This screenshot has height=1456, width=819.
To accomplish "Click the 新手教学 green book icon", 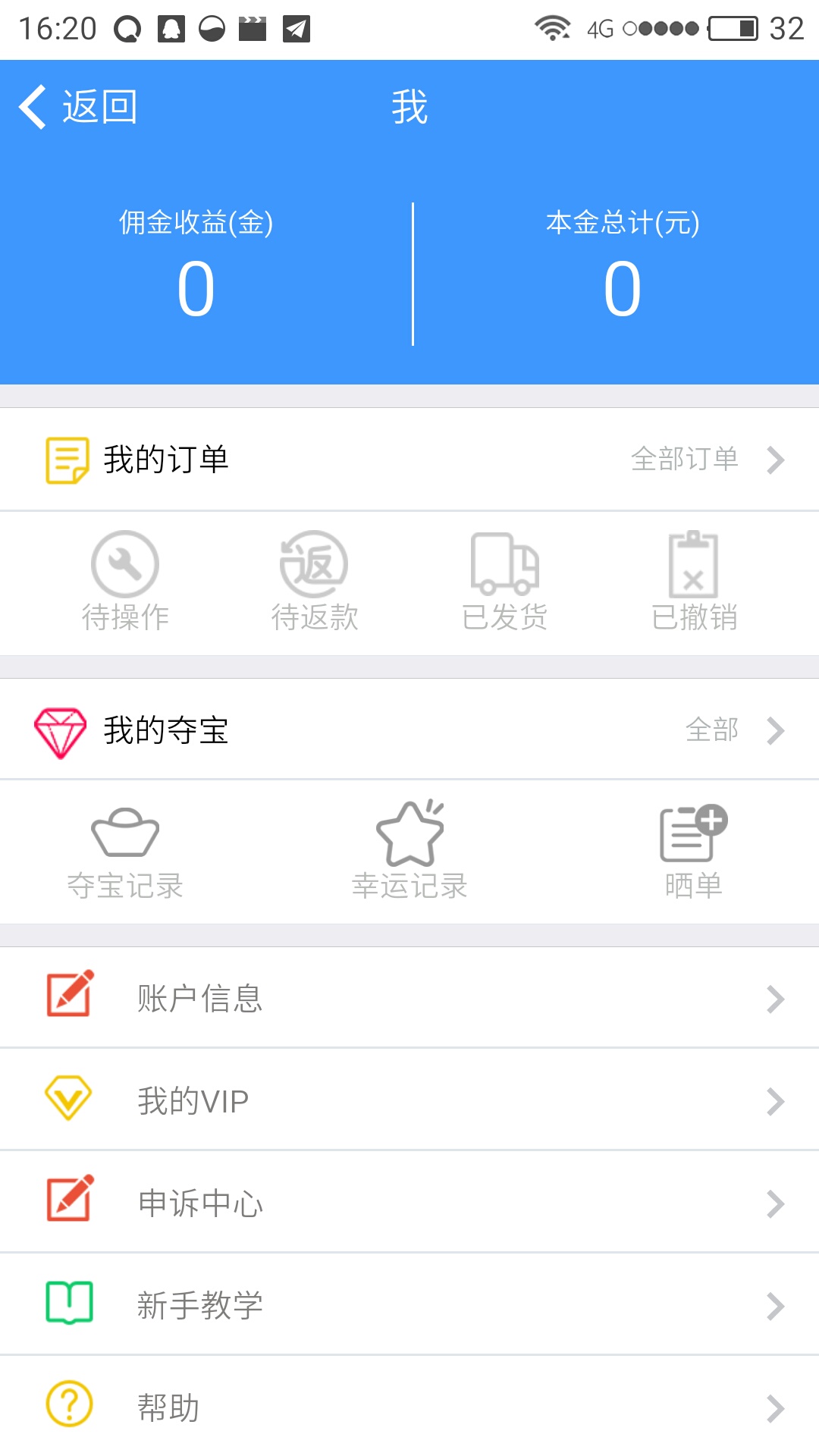I will pos(68,1303).
